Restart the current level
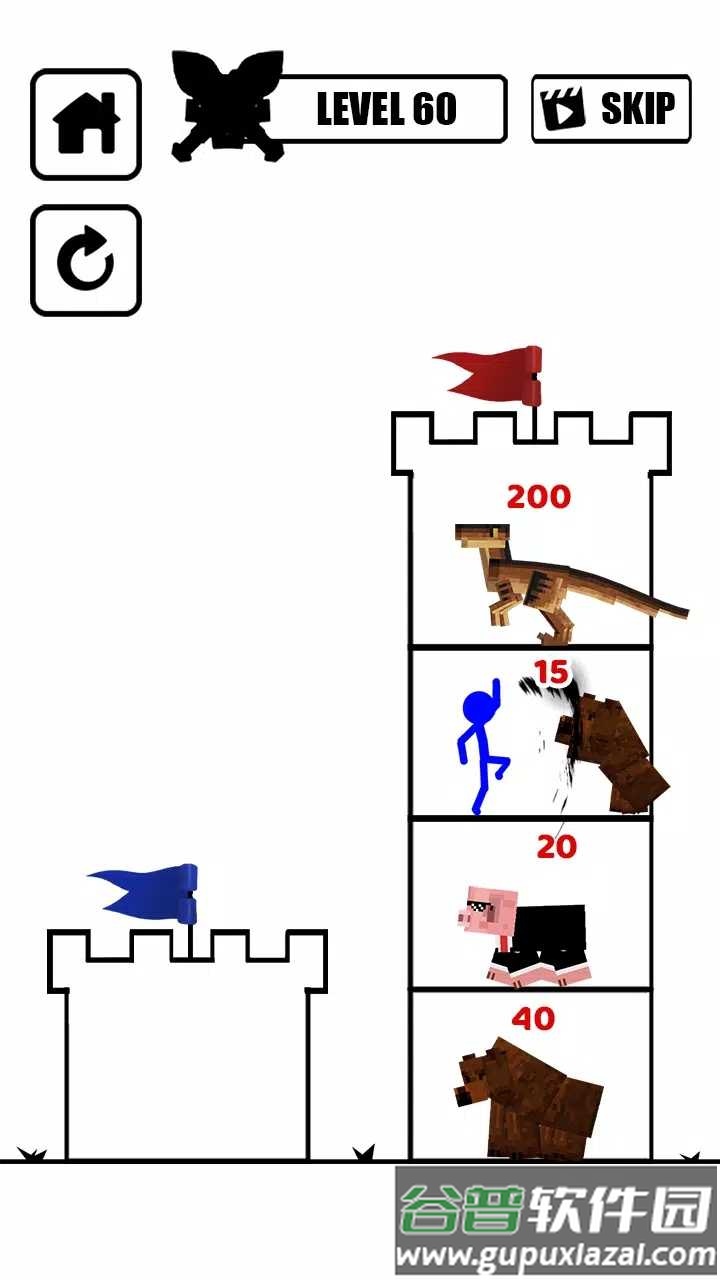 point(86,261)
